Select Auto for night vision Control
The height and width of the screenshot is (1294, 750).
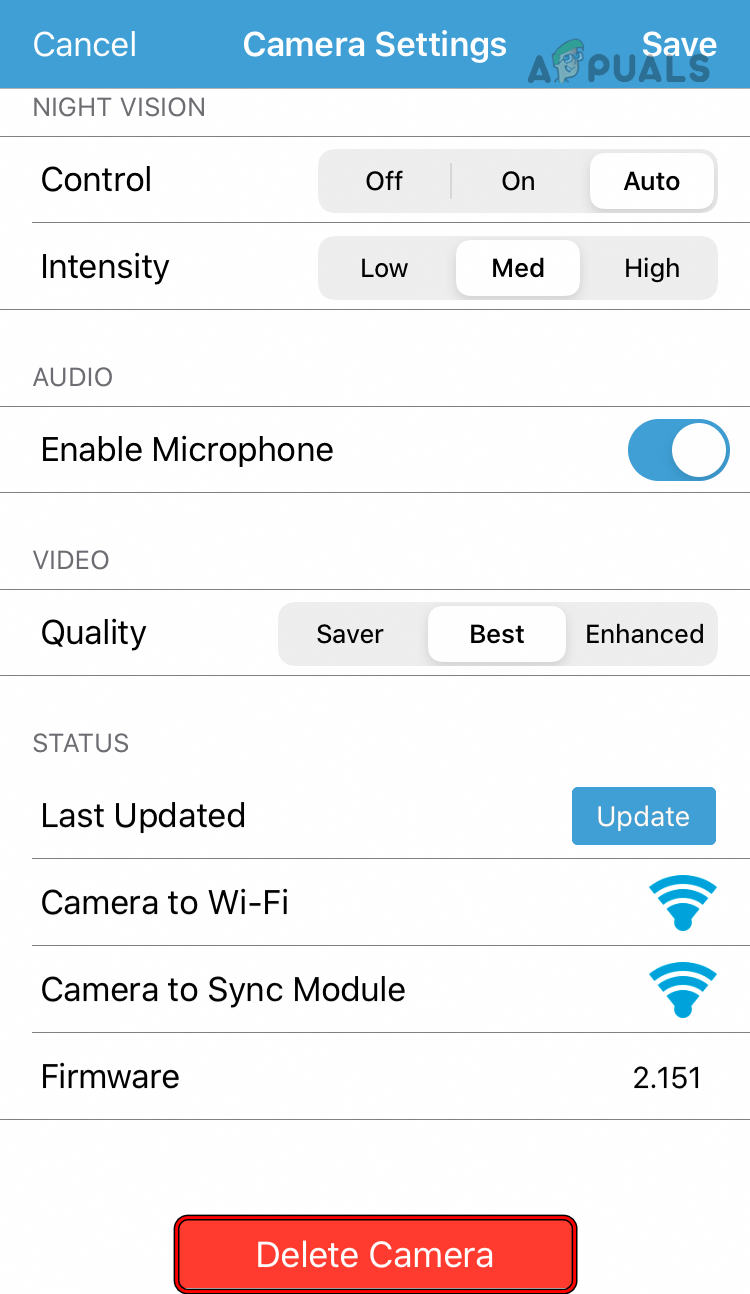(x=652, y=181)
